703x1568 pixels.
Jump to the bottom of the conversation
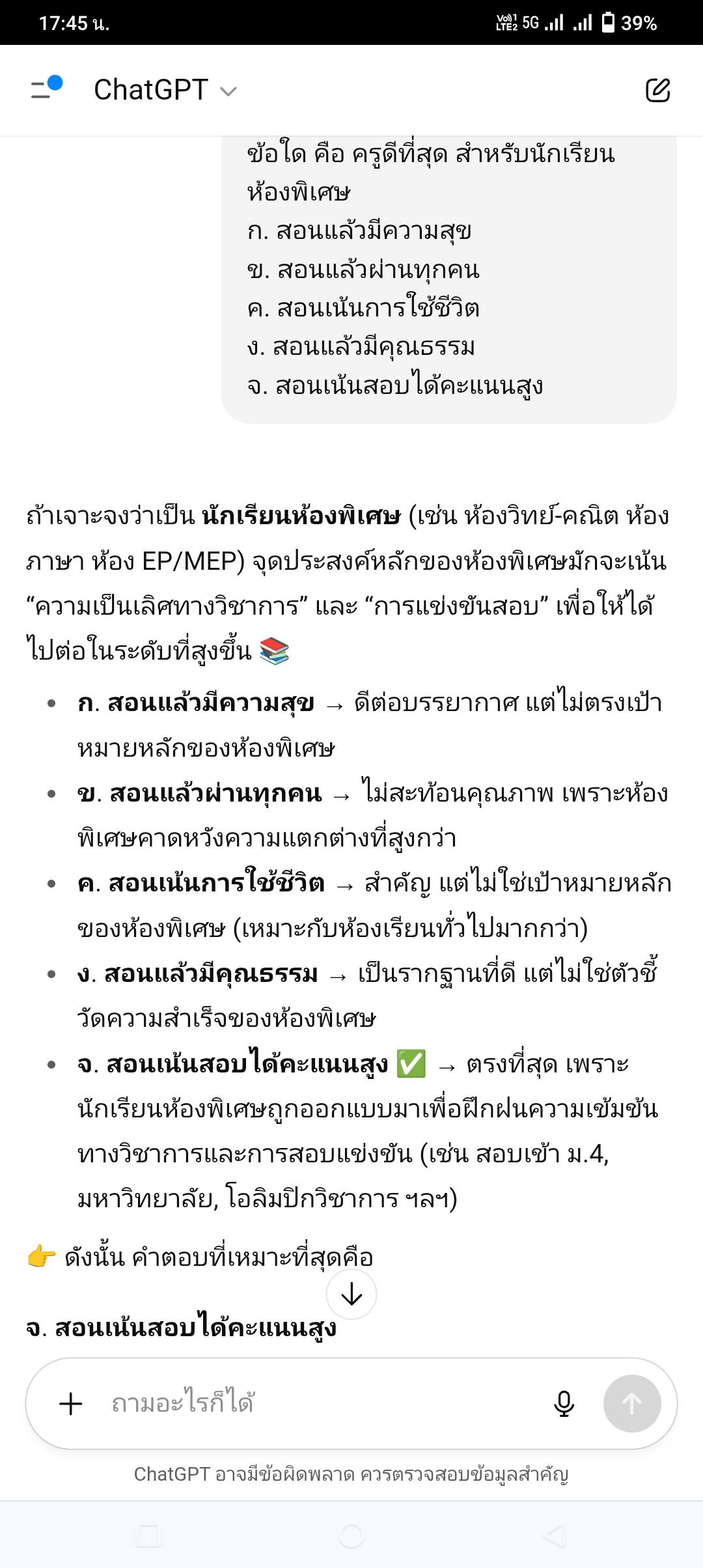pyautogui.click(x=351, y=1293)
